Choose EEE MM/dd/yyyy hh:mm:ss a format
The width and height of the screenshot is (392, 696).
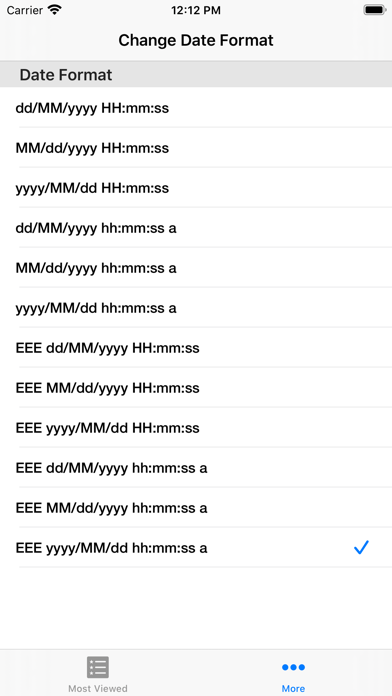196,507
